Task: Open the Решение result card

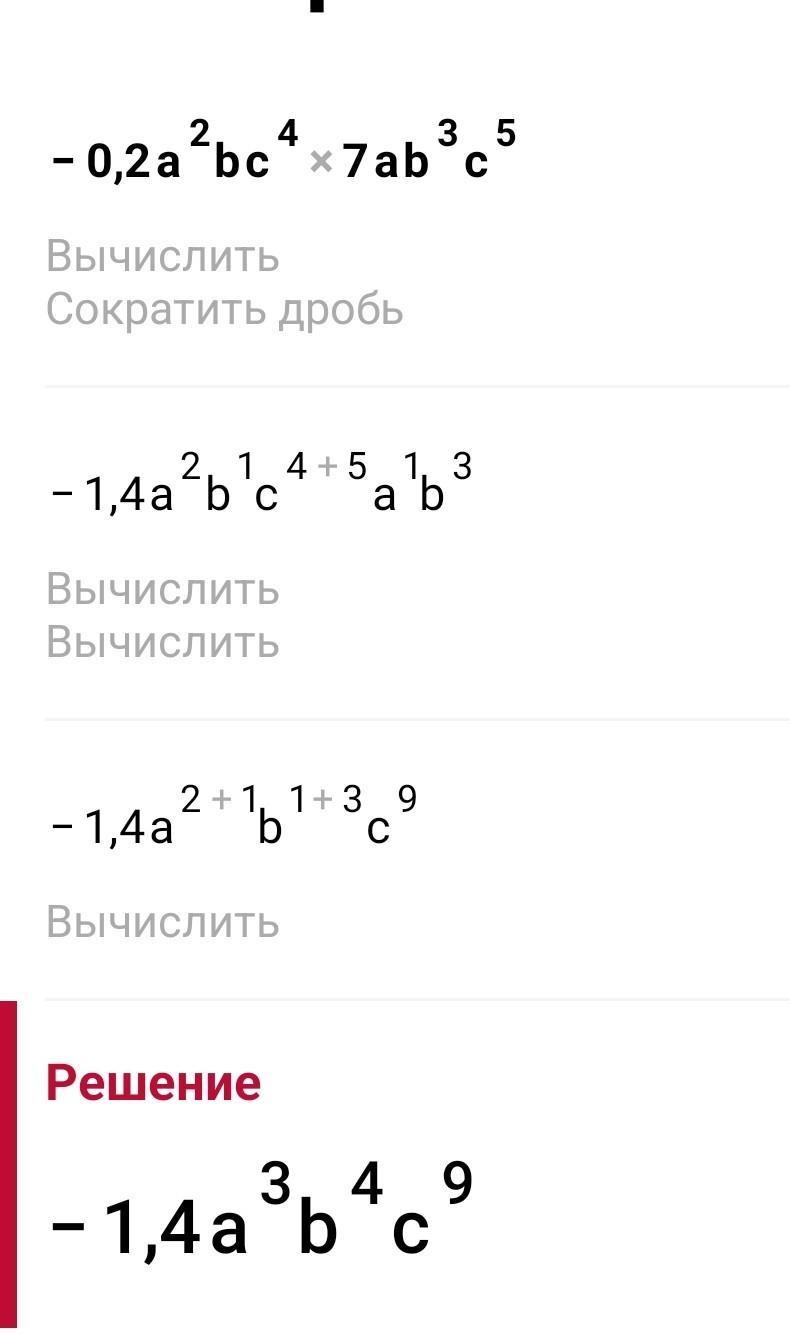Action: 402,1165
